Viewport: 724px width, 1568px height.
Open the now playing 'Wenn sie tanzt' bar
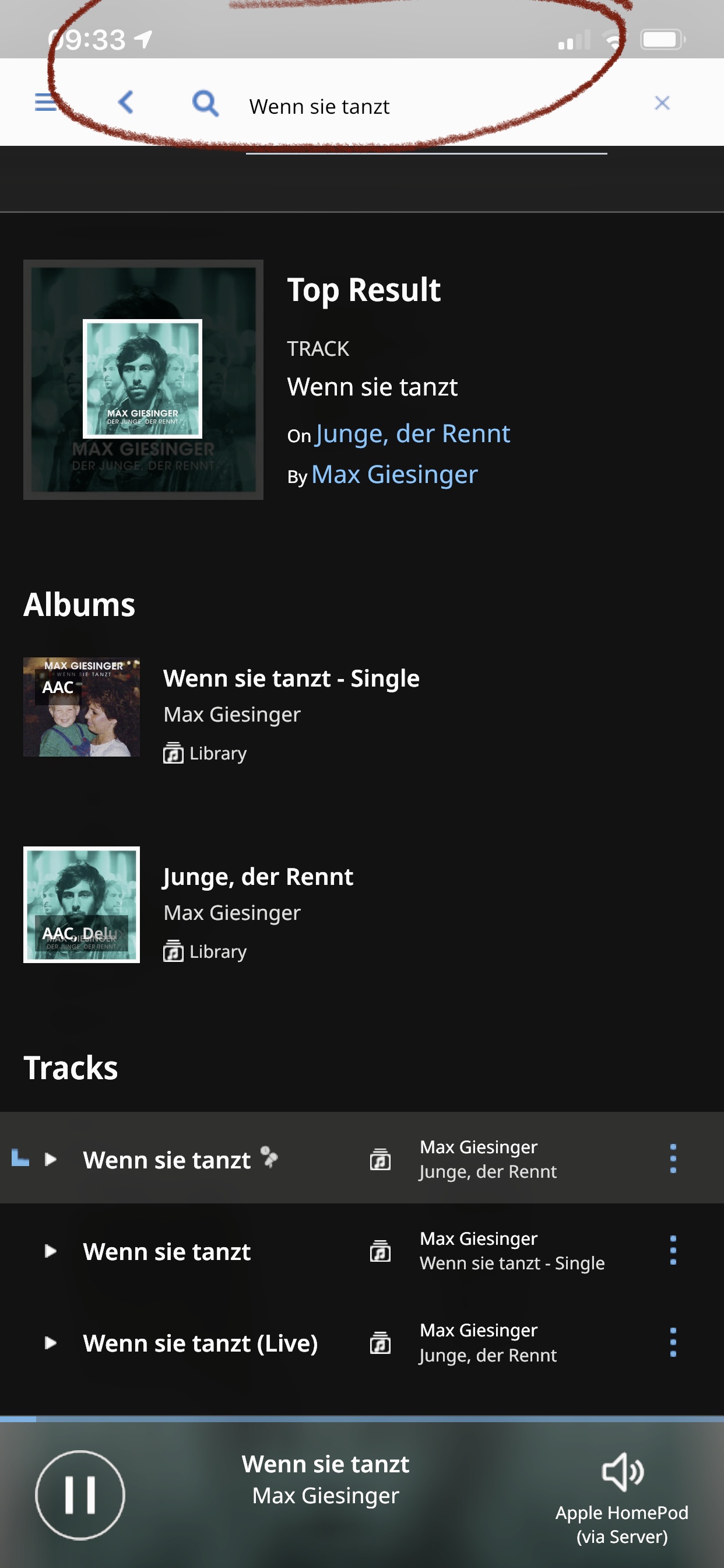pos(325,1479)
